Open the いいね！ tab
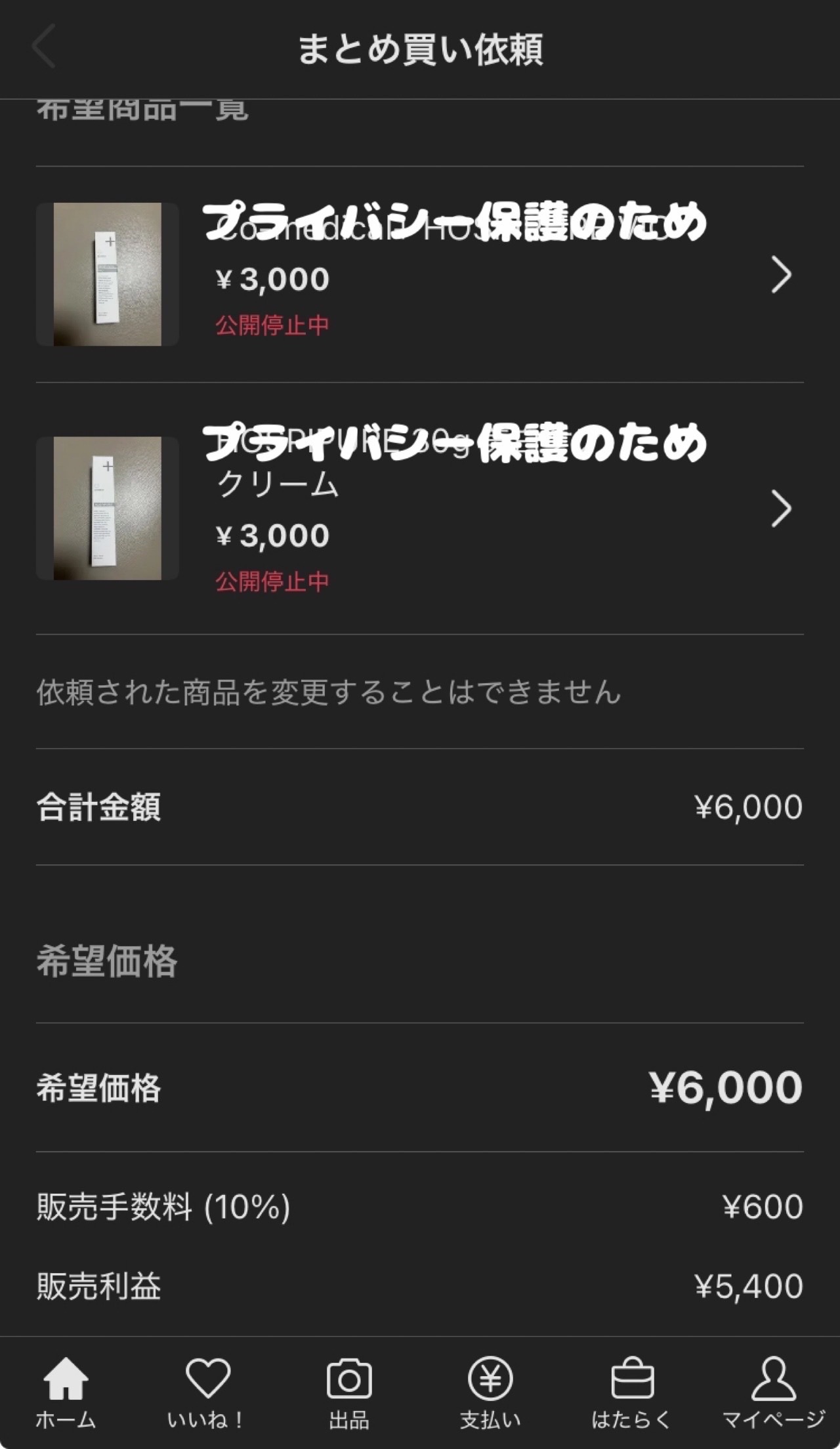Screen dimensions: 840x1449 (x=207, y=1391)
